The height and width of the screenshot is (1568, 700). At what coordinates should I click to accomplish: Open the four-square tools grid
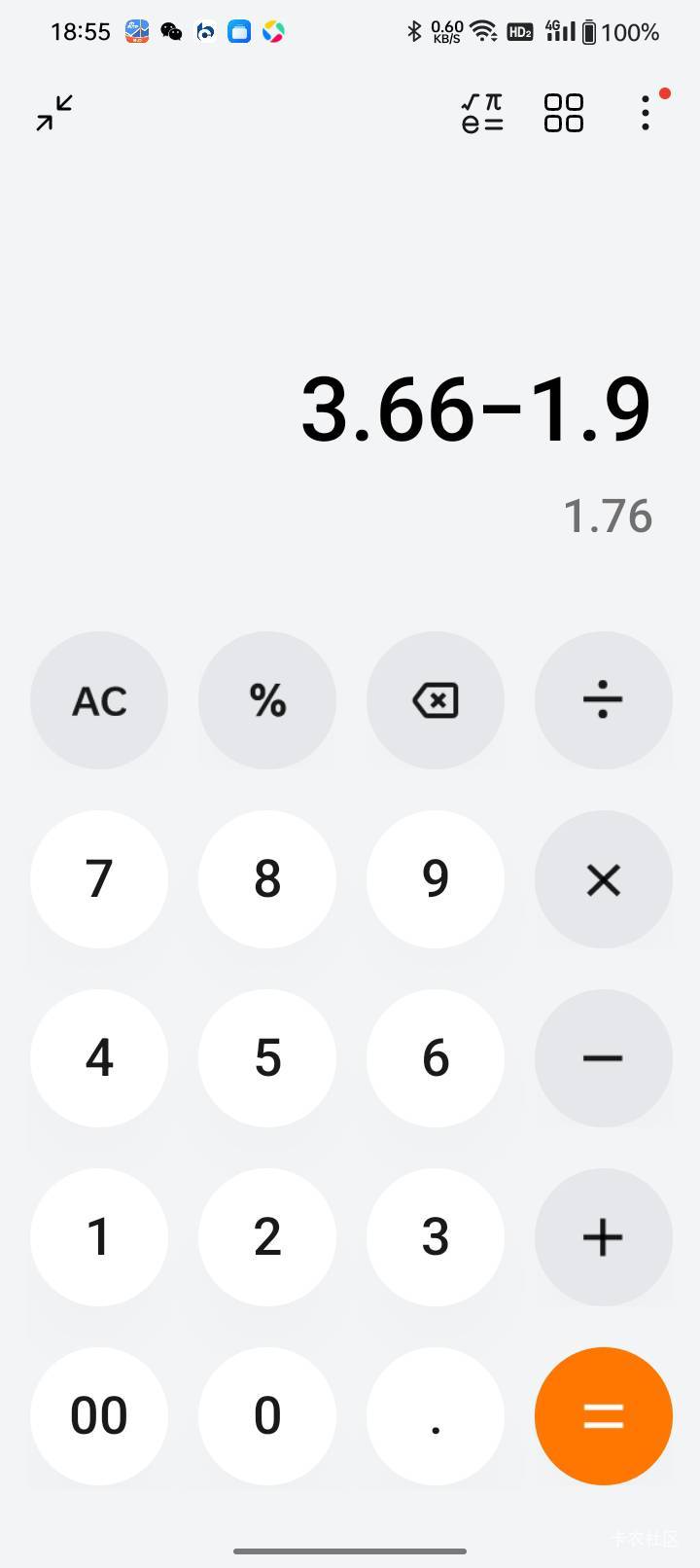click(564, 113)
